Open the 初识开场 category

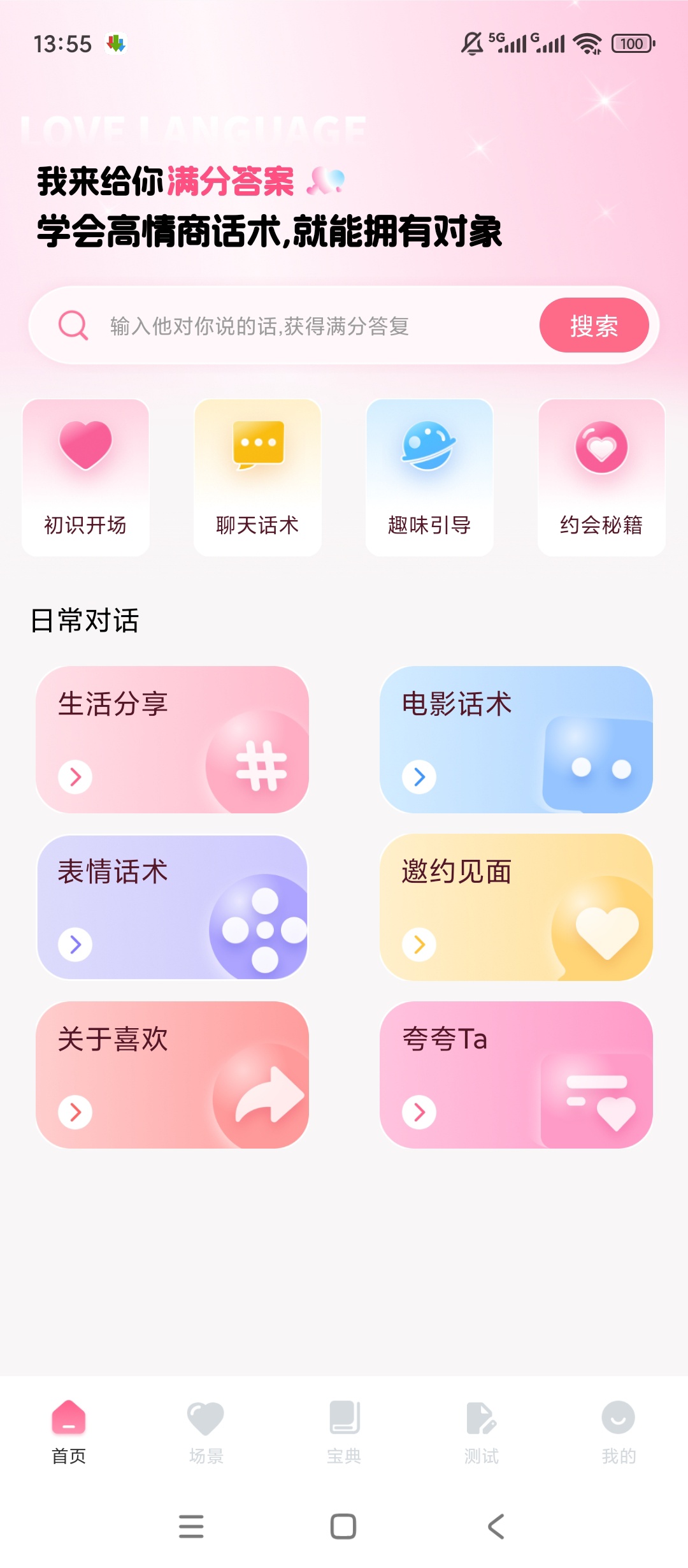(x=85, y=477)
